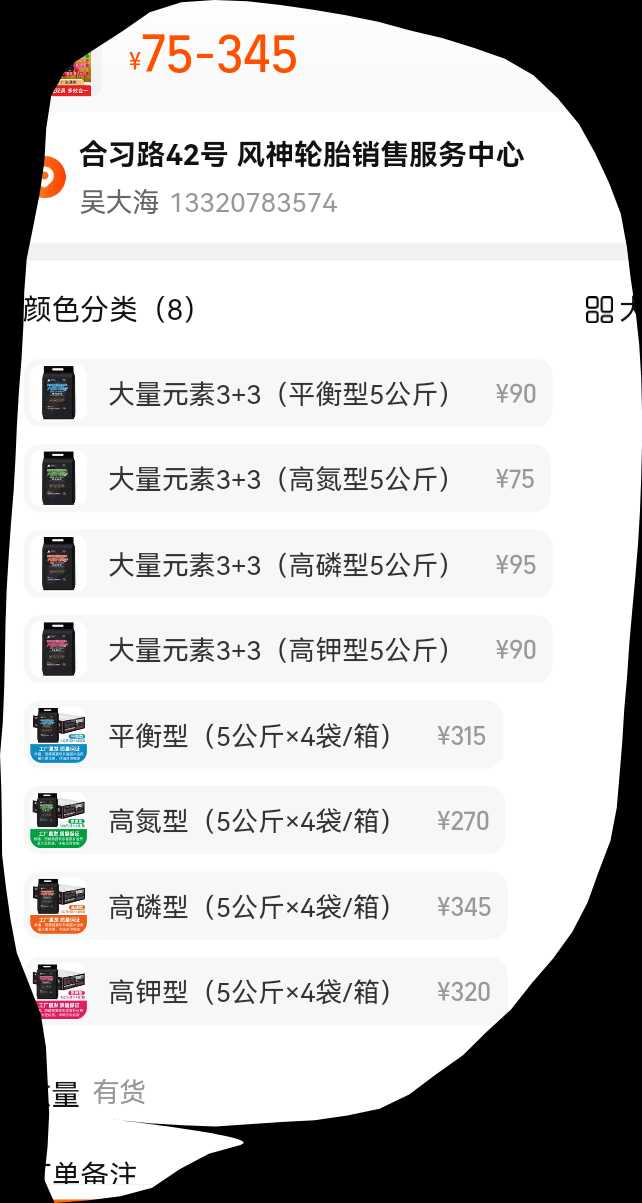The width and height of the screenshot is (642, 1203).
Task: Choose 大量元素3+3（高氮型5公斤）at ¥75
Action: tap(288, 479)
